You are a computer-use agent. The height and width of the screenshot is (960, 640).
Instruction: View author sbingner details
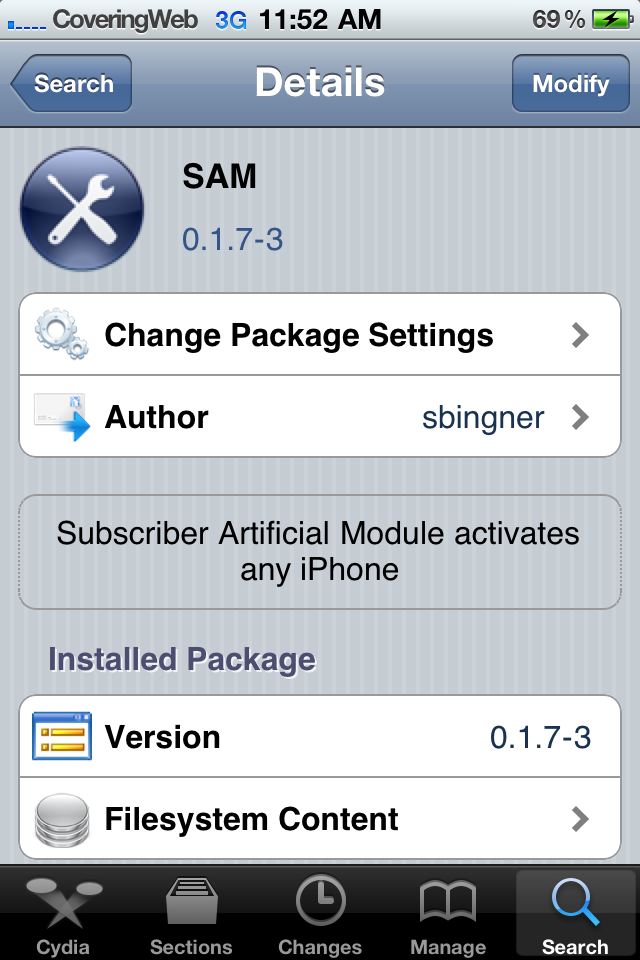[320, 417]
